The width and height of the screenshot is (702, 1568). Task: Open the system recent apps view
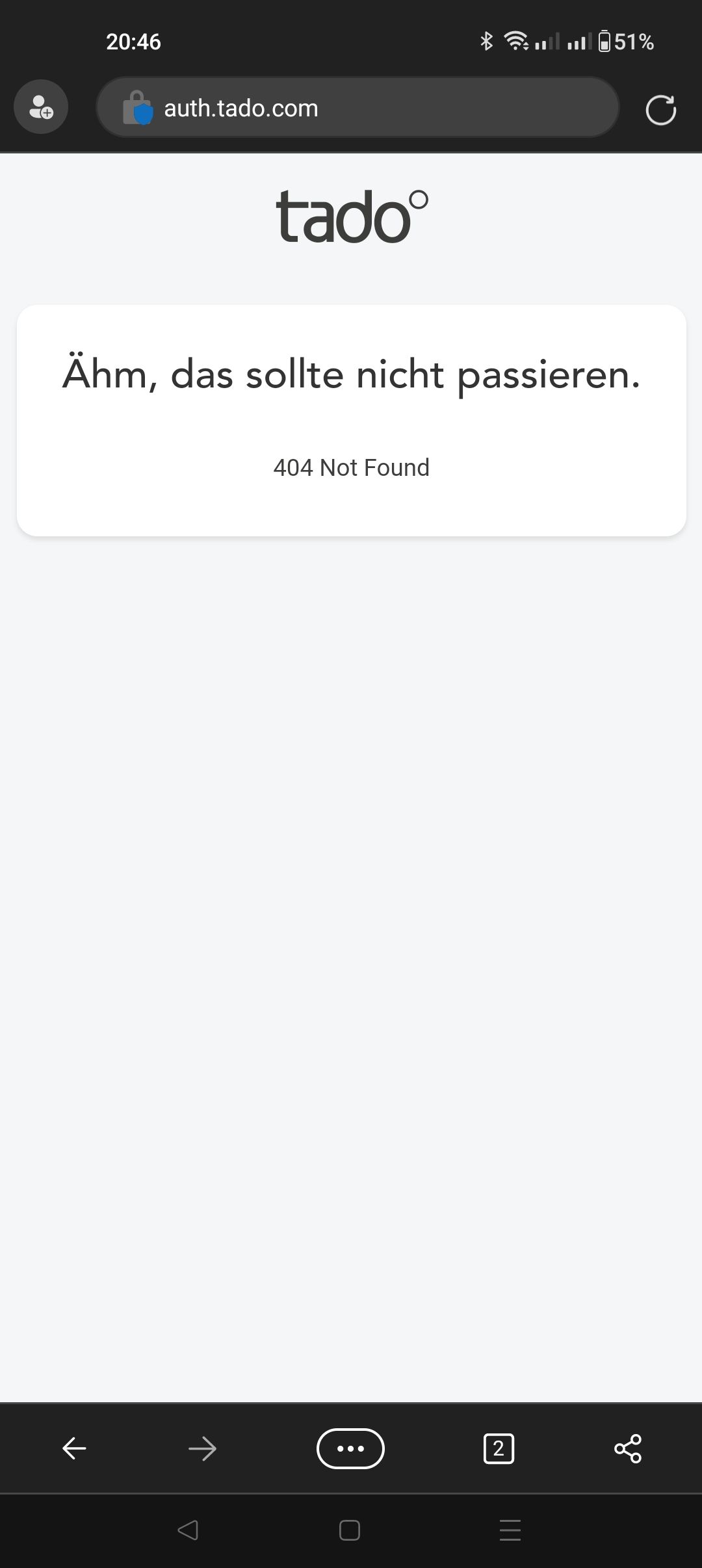(x=510, y=1530)
